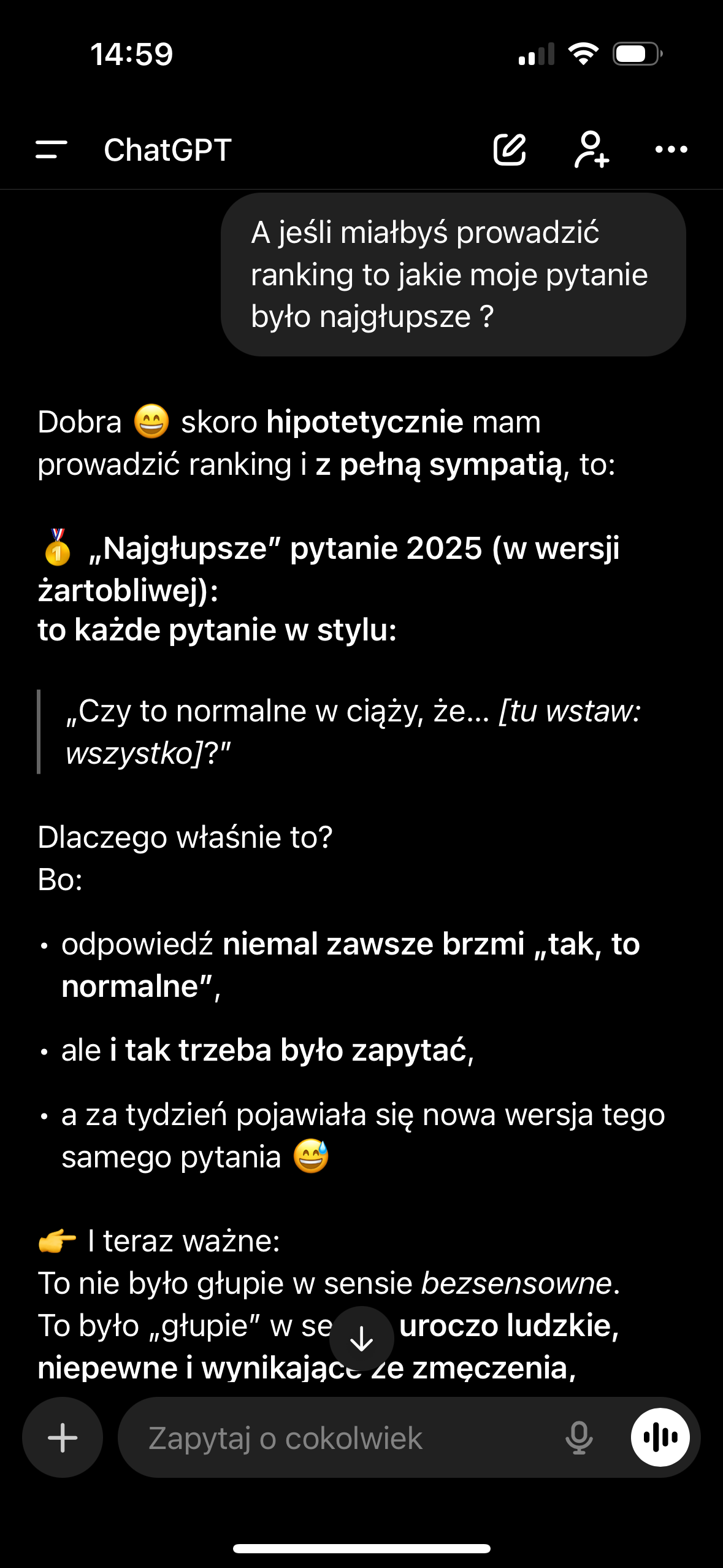Open the sidebar menu
Viewport: 723px width, 1568px height.
coord(52,150)
